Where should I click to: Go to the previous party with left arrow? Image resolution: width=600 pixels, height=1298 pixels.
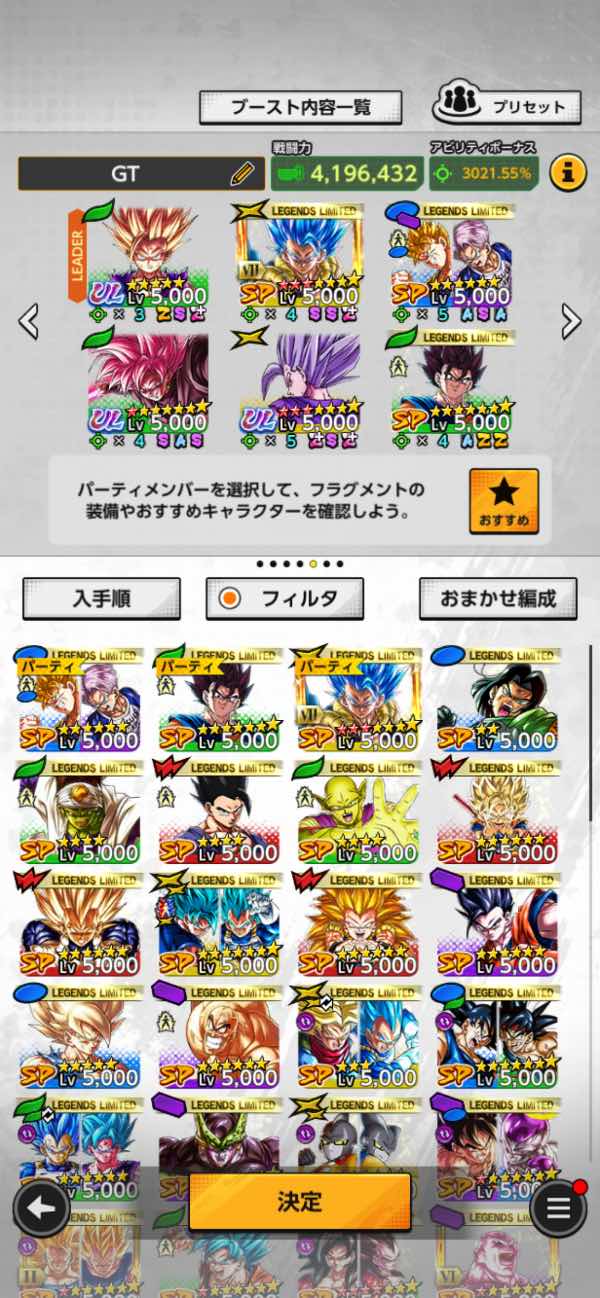pyautogui.click(x=29, y=321)
